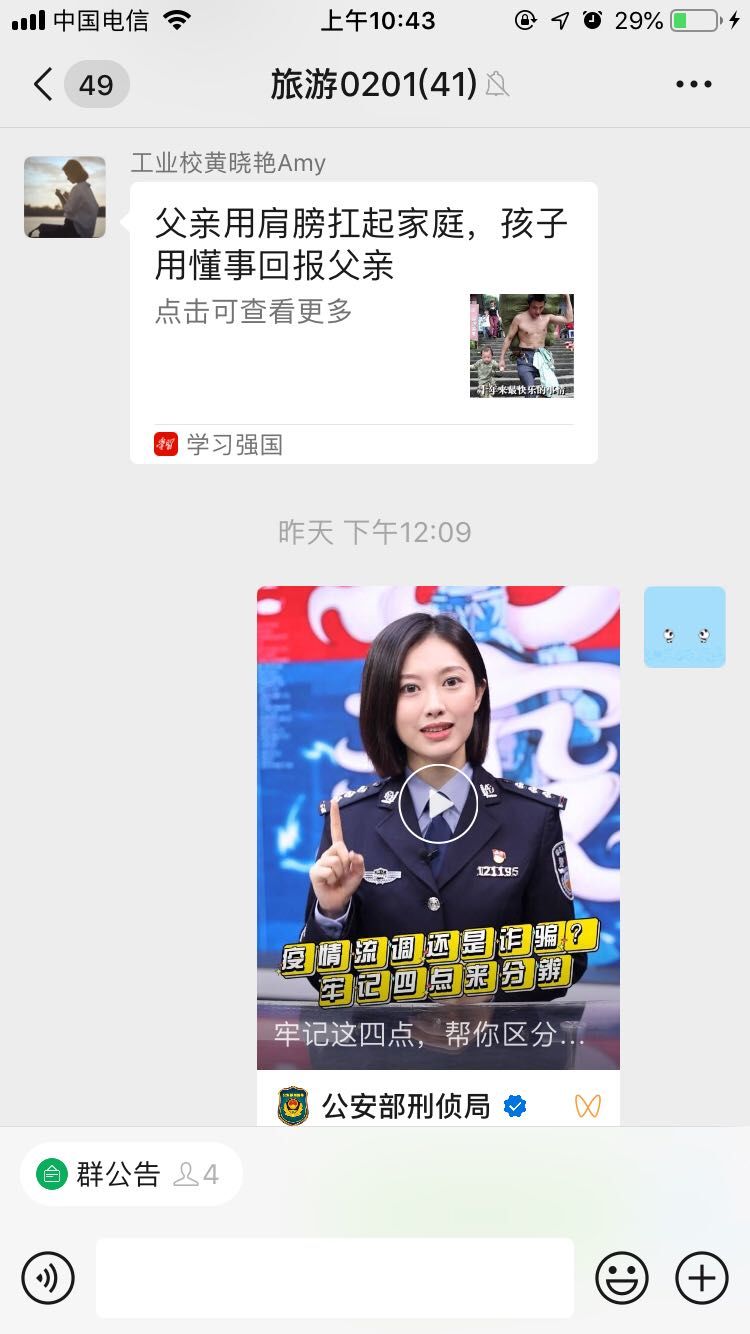This screenshot has height=1334, width=750.
Task: Focus the message text field
Action: (x=334, y=1278)
